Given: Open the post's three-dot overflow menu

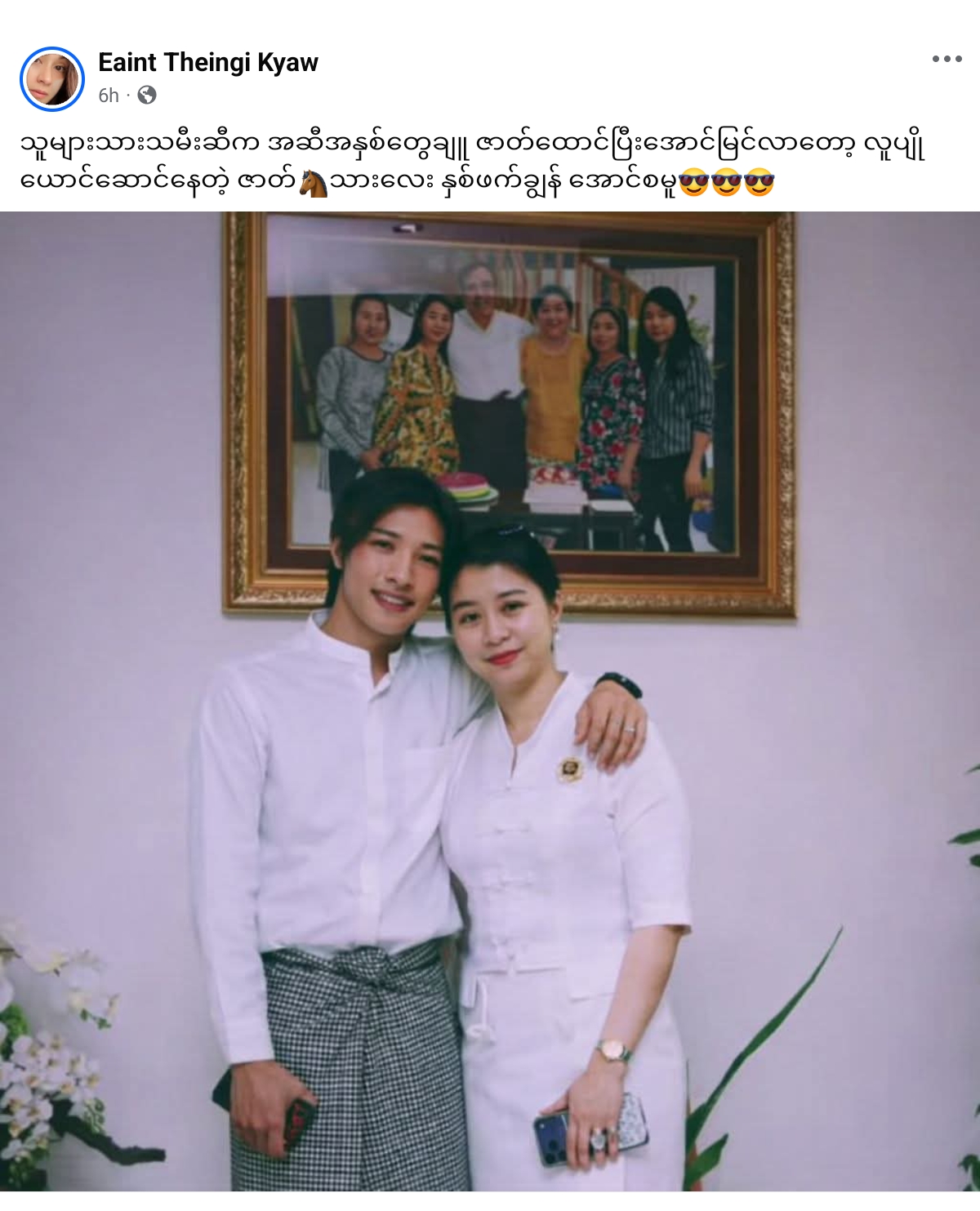Looking at the screenshot, I should tap(947, 59).
